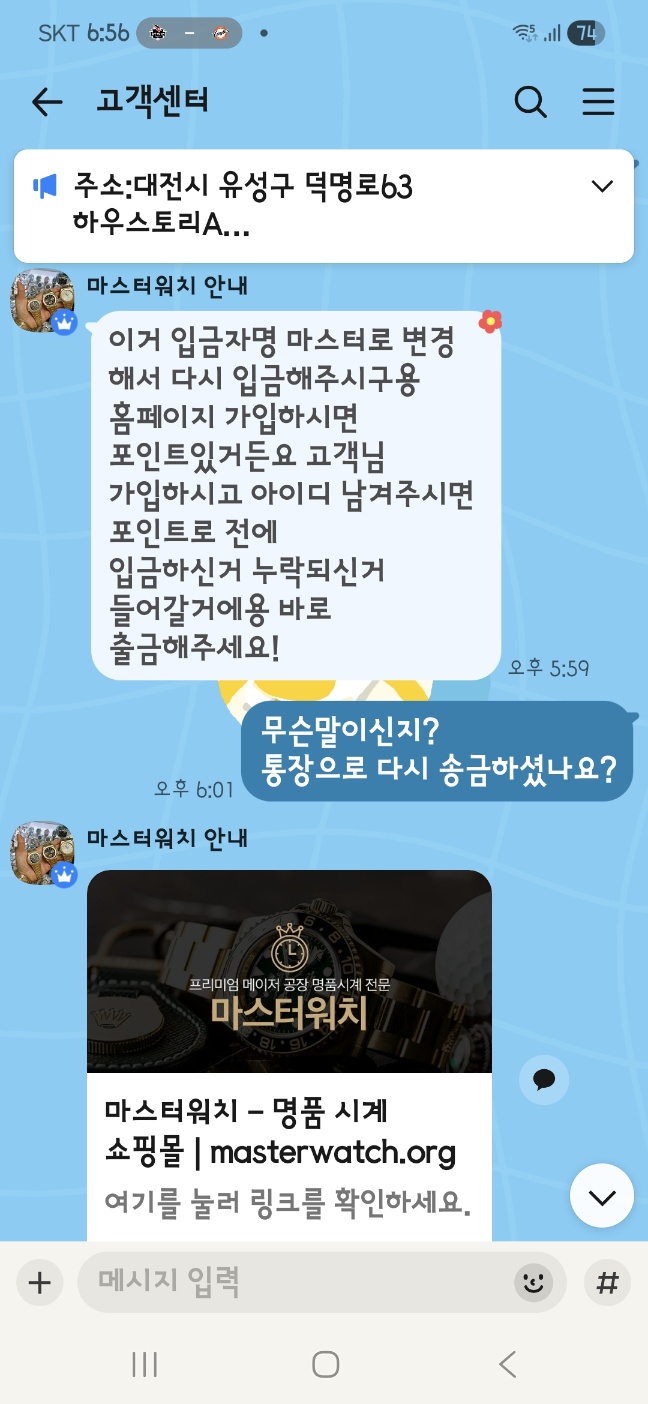Viewport: 648px width, 1404px height.
Task: Focus the 메시지 입력 field
Action: (300, 1282)
